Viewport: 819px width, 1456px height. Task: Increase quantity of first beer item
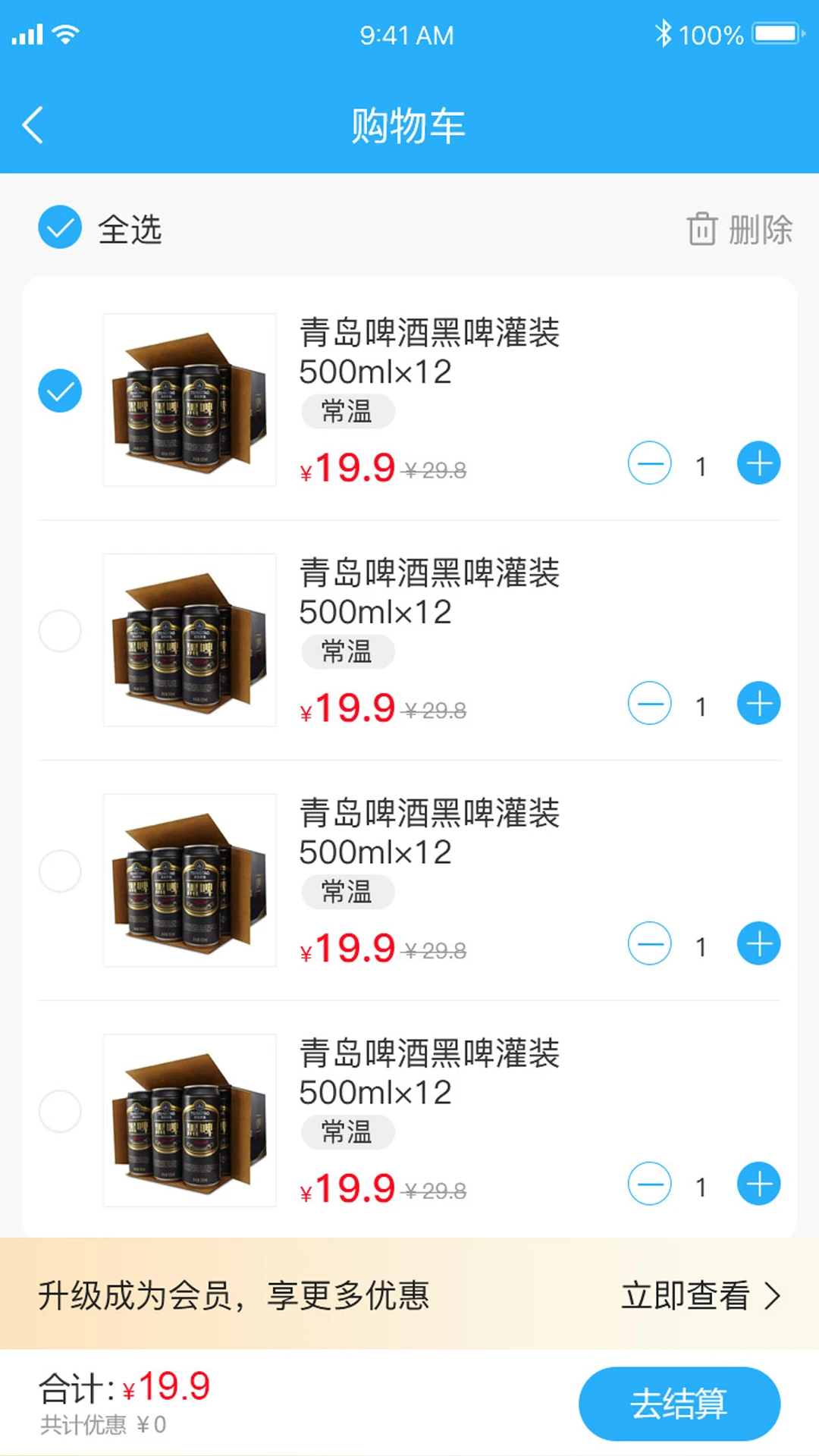[x=758, y=463]
